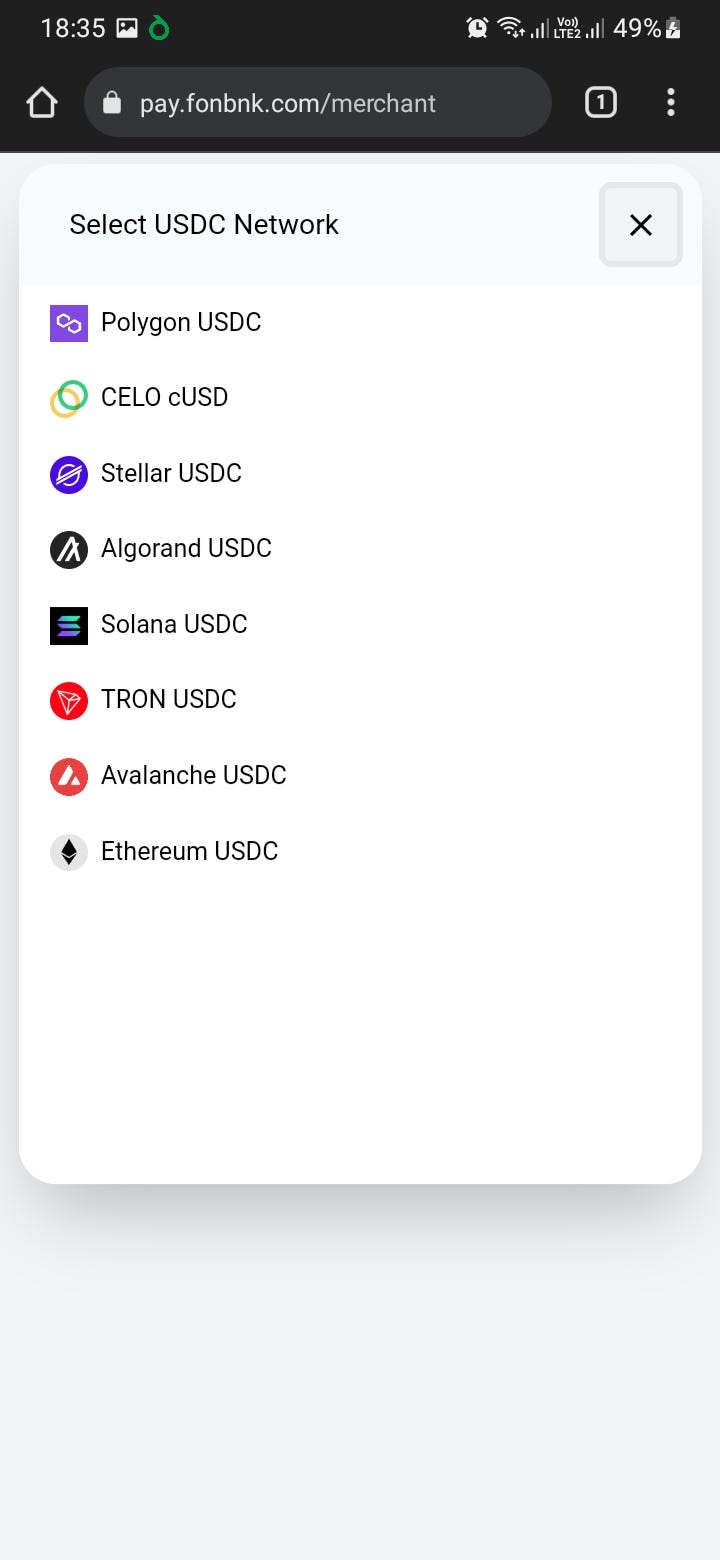Viewport: 720px width, 1560px height.
Task: Close the Select USDC Network dialog
Action: tap(640, 225)
